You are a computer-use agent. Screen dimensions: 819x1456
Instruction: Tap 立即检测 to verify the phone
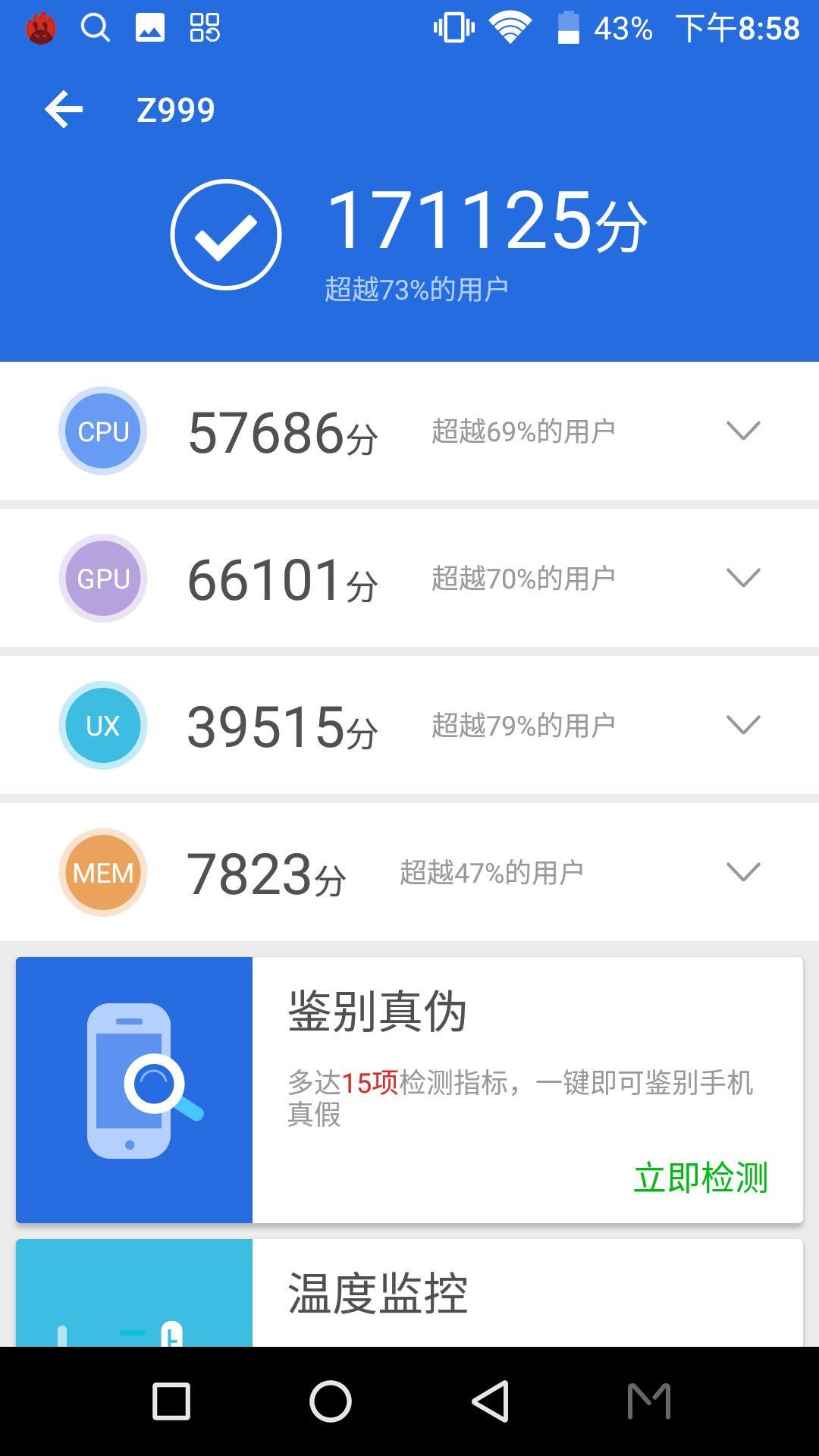click(x=701, y=1178)
